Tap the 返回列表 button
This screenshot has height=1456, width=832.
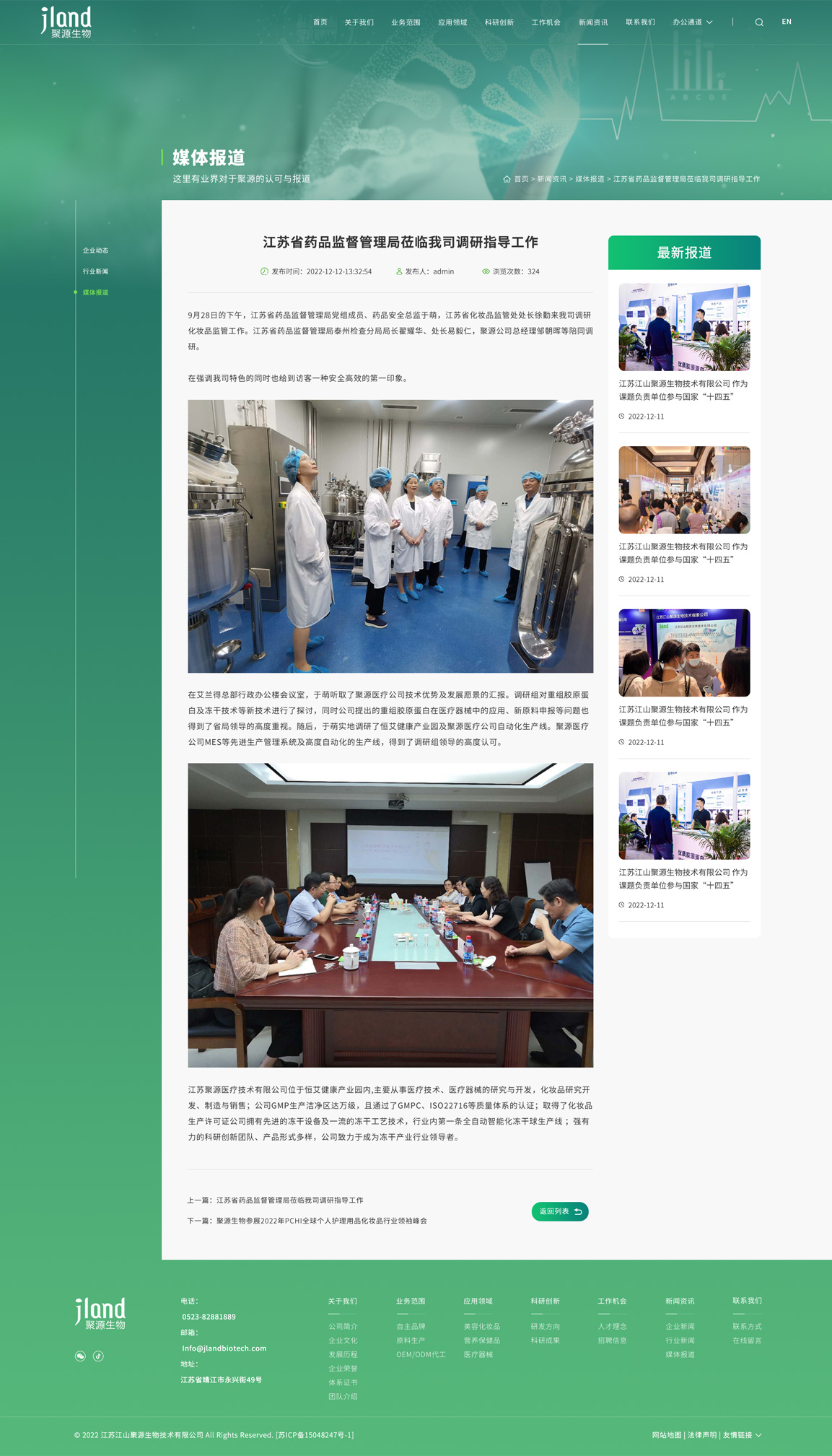pyautogui.click(x=560, y=1211)
